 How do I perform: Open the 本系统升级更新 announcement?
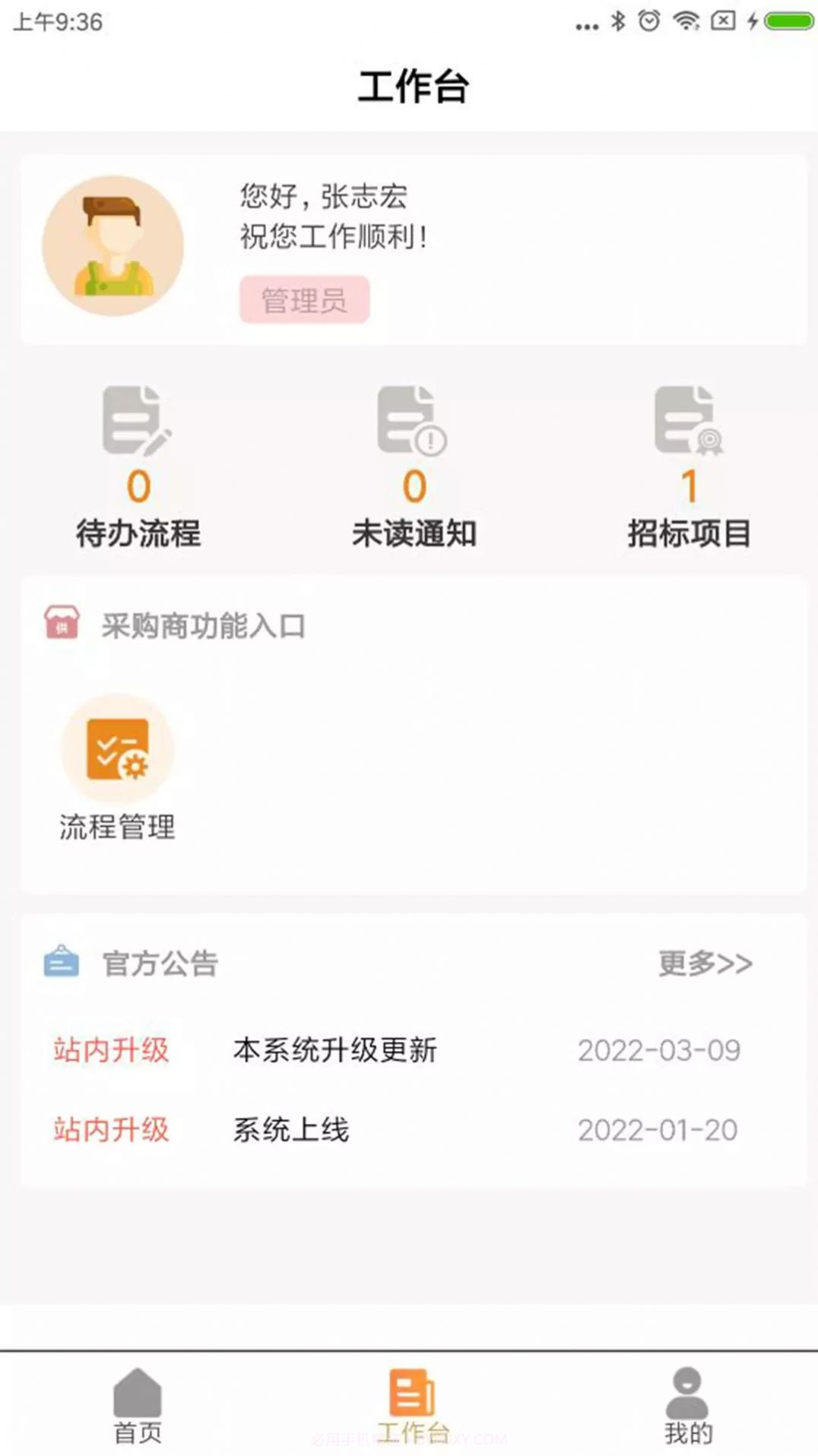(336, 1051)
